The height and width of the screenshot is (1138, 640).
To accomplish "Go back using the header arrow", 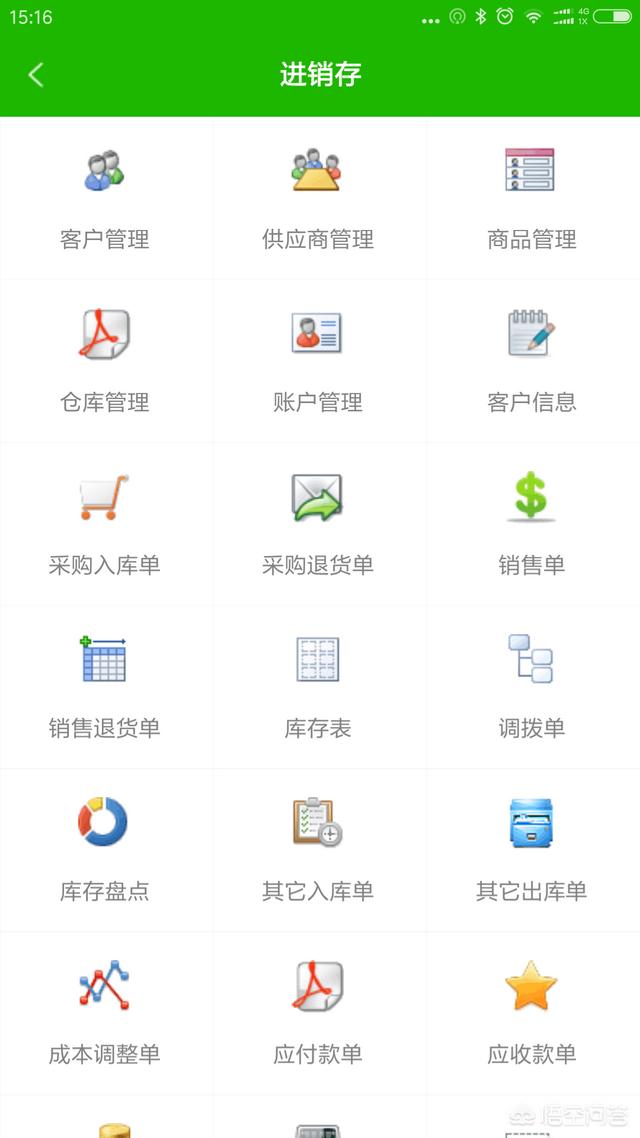I will [x=36, y=75].
